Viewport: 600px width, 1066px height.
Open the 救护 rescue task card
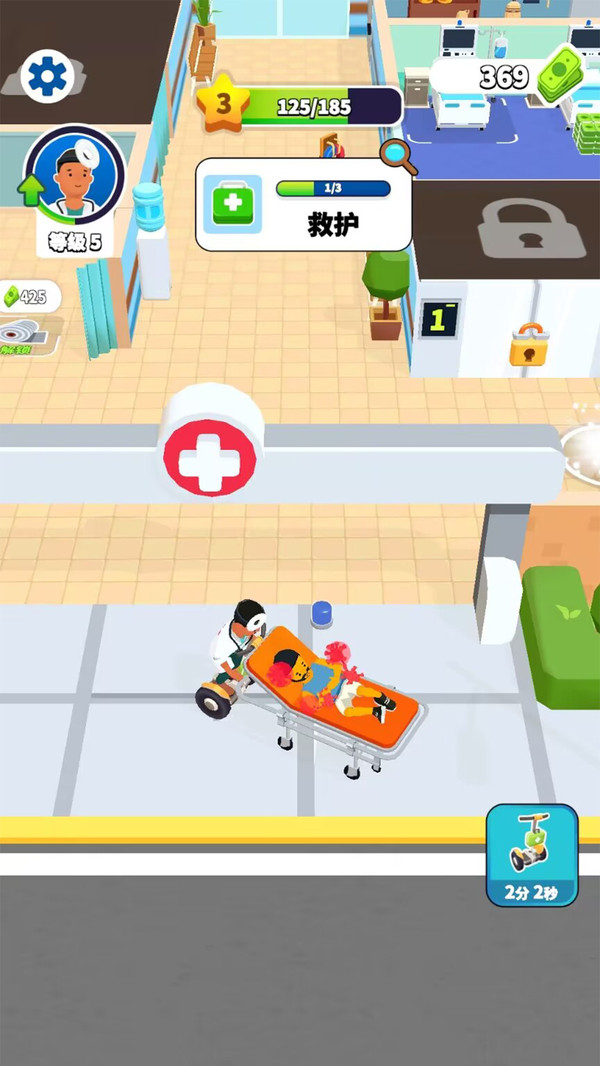303,205
